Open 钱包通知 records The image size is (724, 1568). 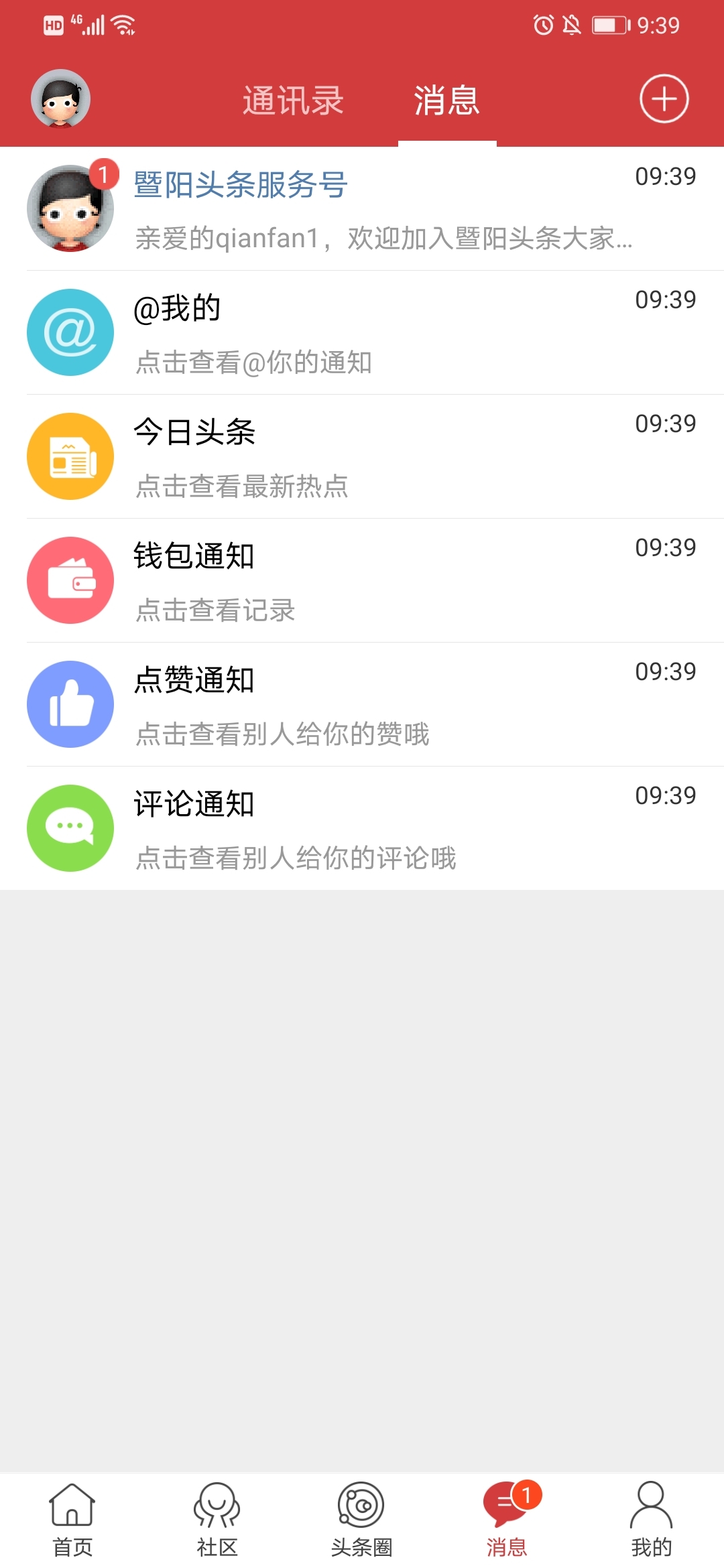pos(362,580)
